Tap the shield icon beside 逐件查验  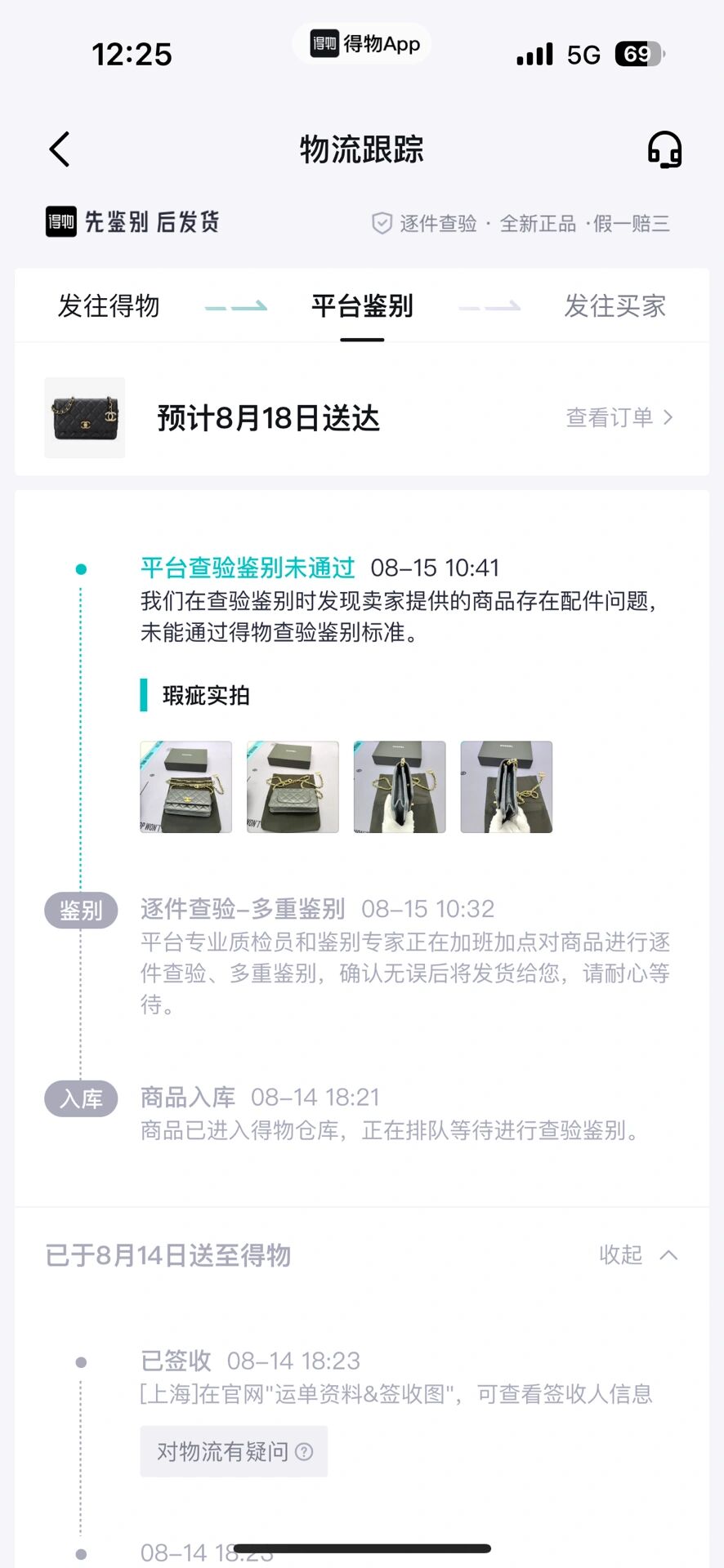[x=381, y=223]
